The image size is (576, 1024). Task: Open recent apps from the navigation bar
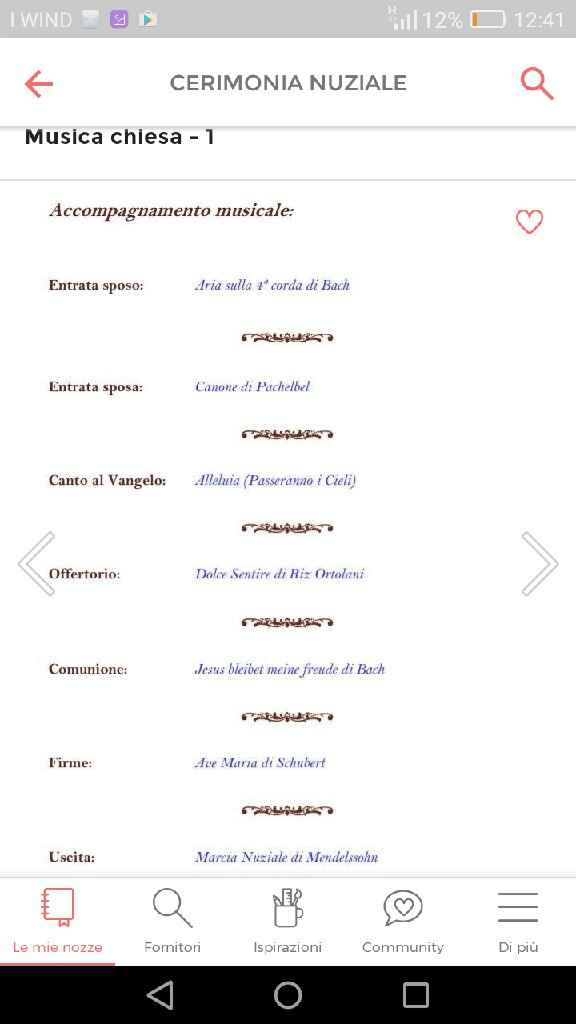(415, 995)
